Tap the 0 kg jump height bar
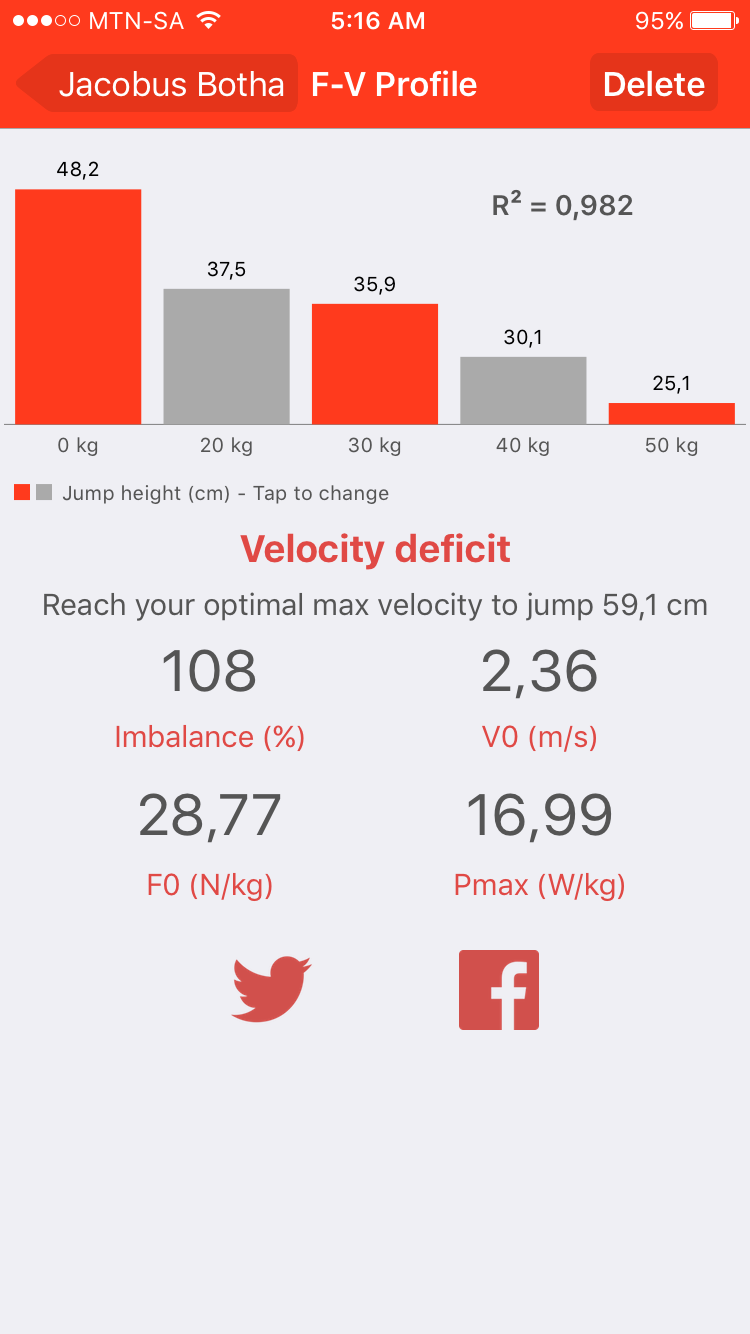Image resolution: width=750 pixels, height=1334 pixels. tap(78, 306)
